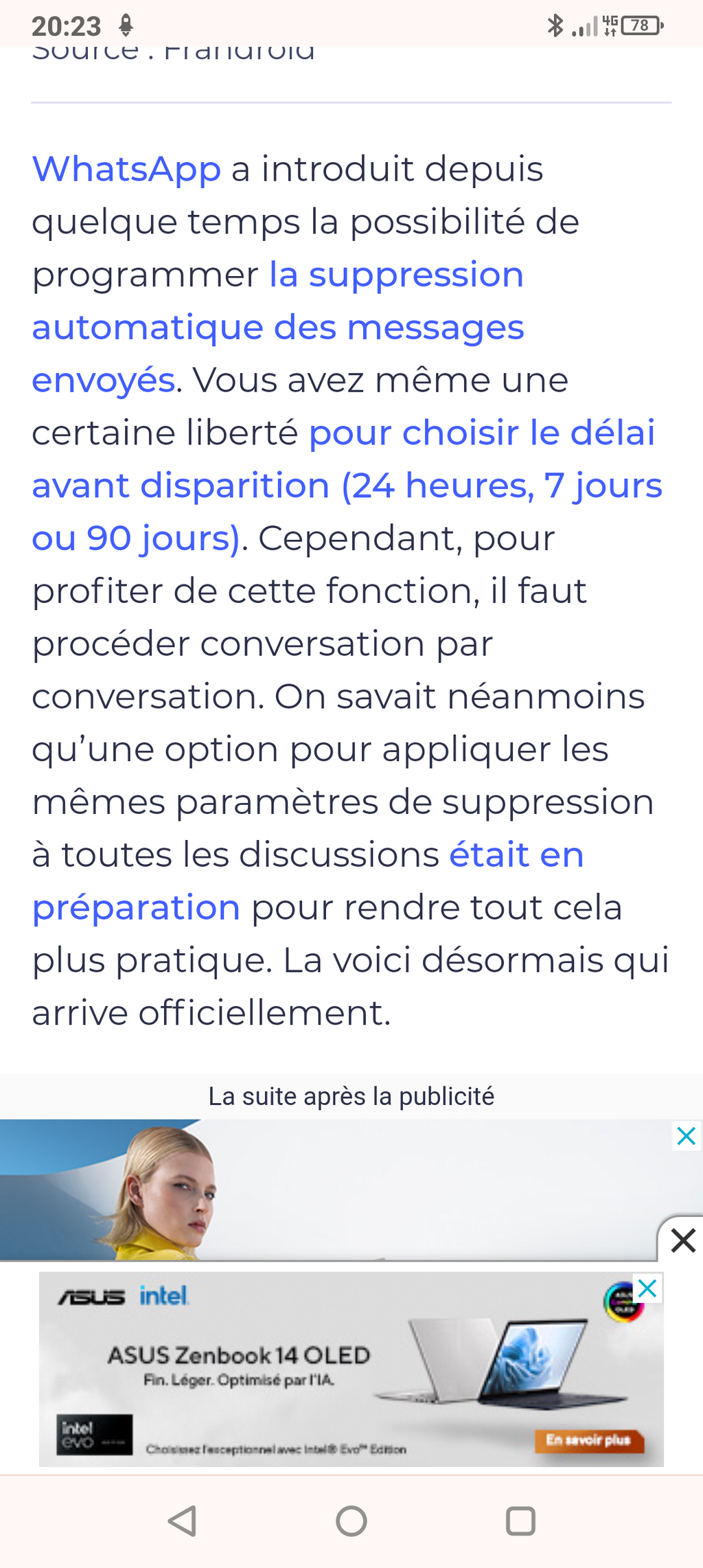Open the recent apps view
This screenshot has height=1568, width=703.
click(520, 1521)
